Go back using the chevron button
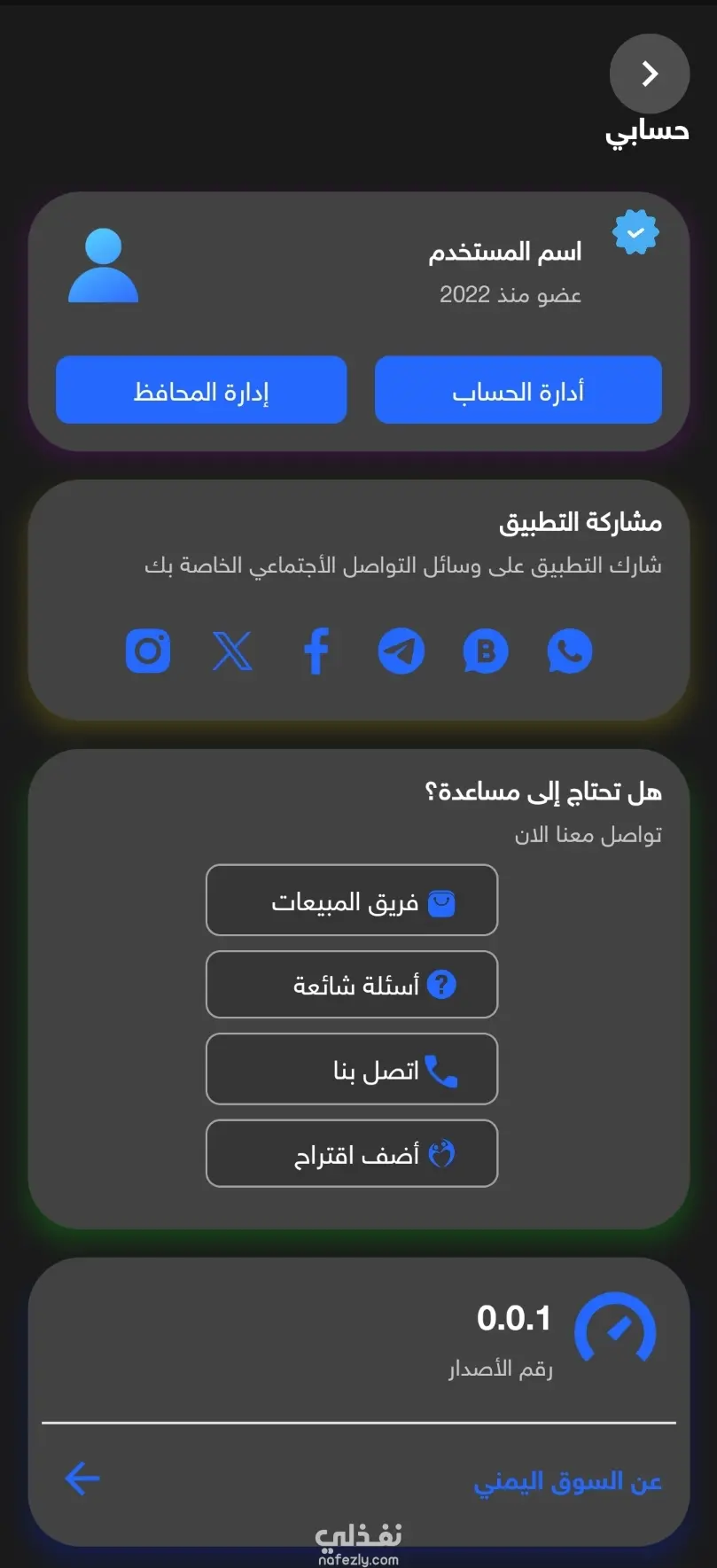The image size is (717, 1568). 649,74
